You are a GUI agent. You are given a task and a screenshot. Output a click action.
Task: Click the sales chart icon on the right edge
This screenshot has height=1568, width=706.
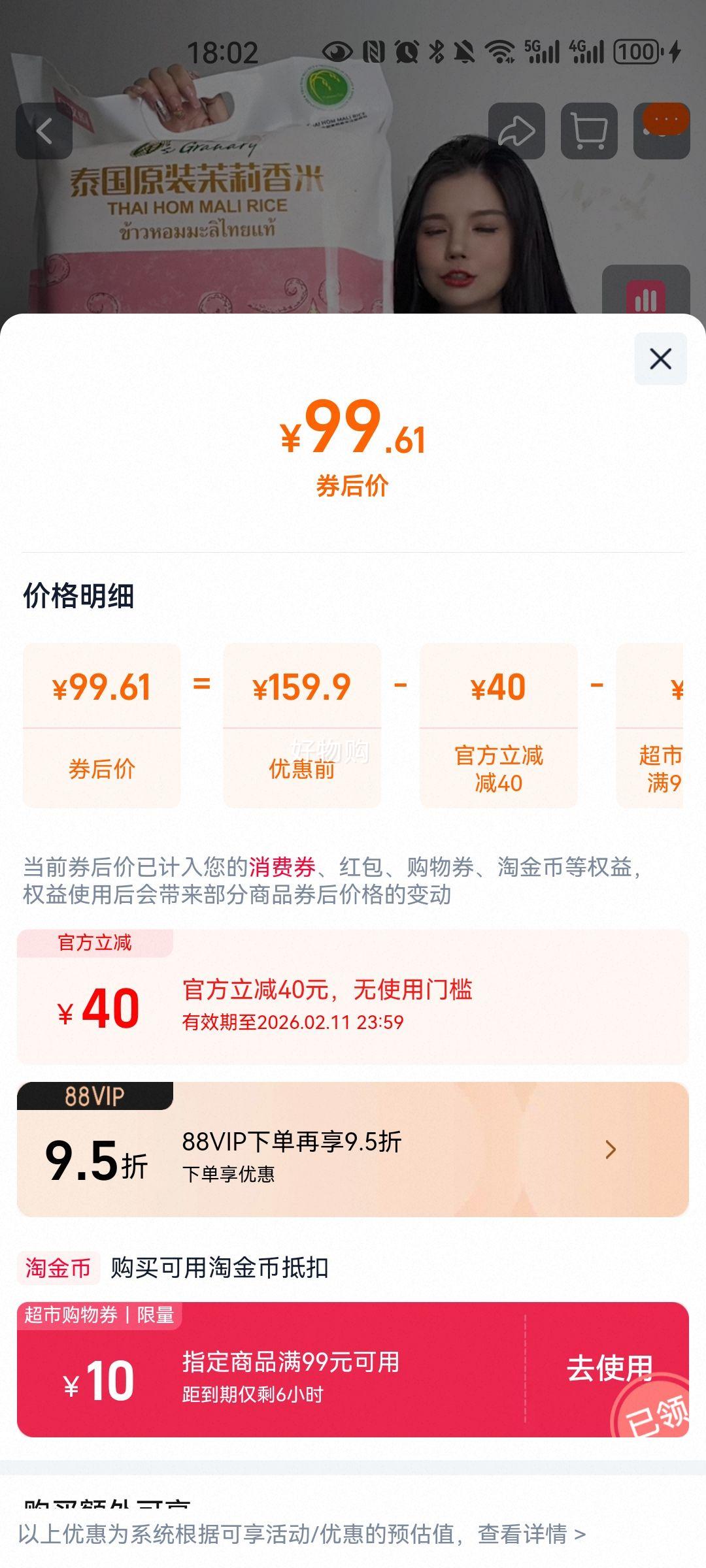[x=645, y=297]
